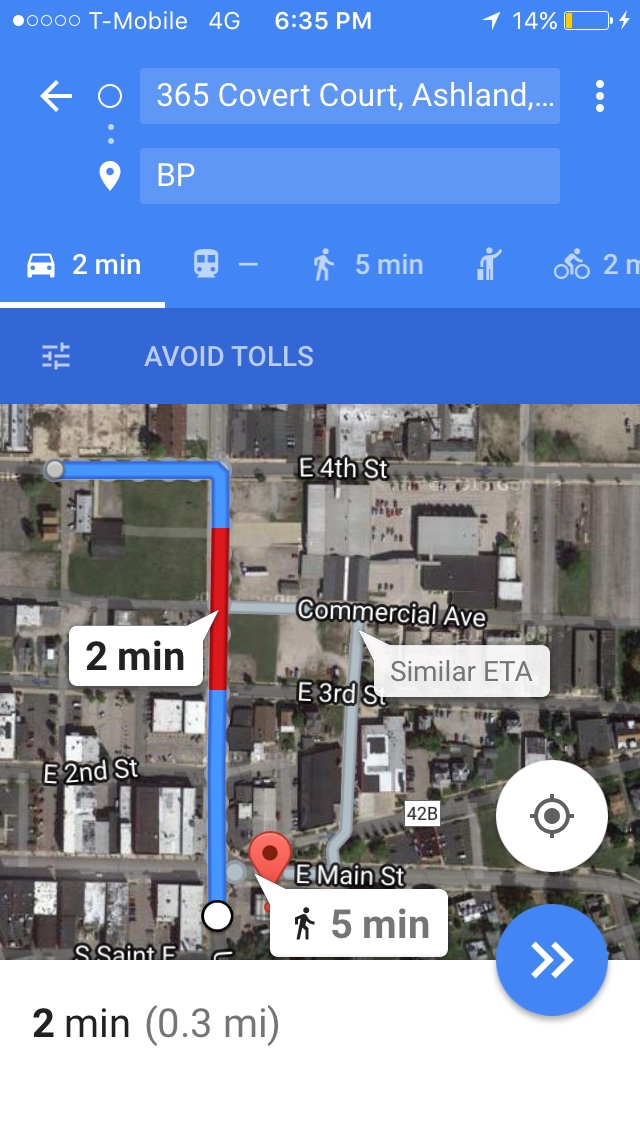Center map on my location
Screen dimensions: 640x1136
click(551, 816)
